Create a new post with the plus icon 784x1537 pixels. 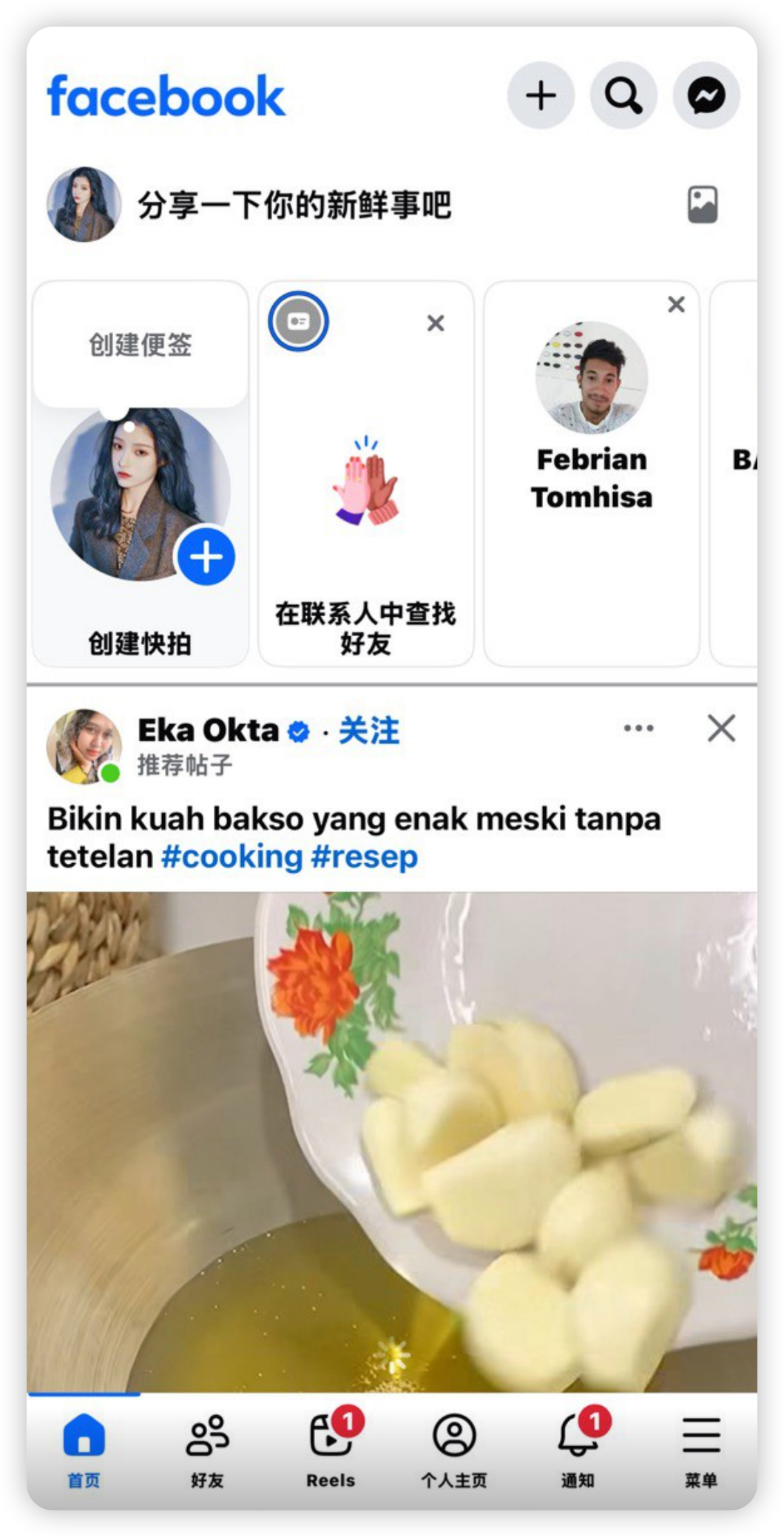(540, 95)
